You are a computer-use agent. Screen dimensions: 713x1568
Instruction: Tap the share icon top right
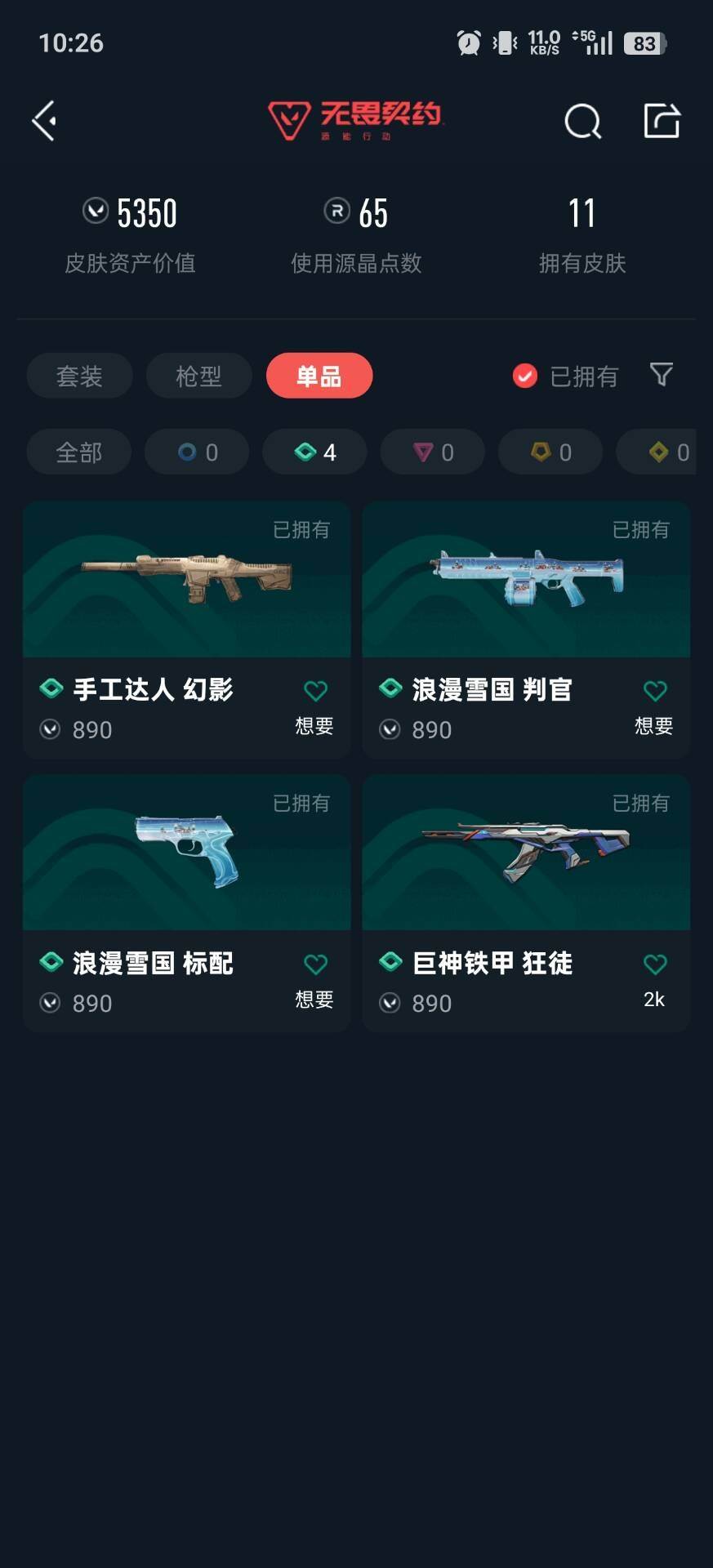tap(662, 121)
